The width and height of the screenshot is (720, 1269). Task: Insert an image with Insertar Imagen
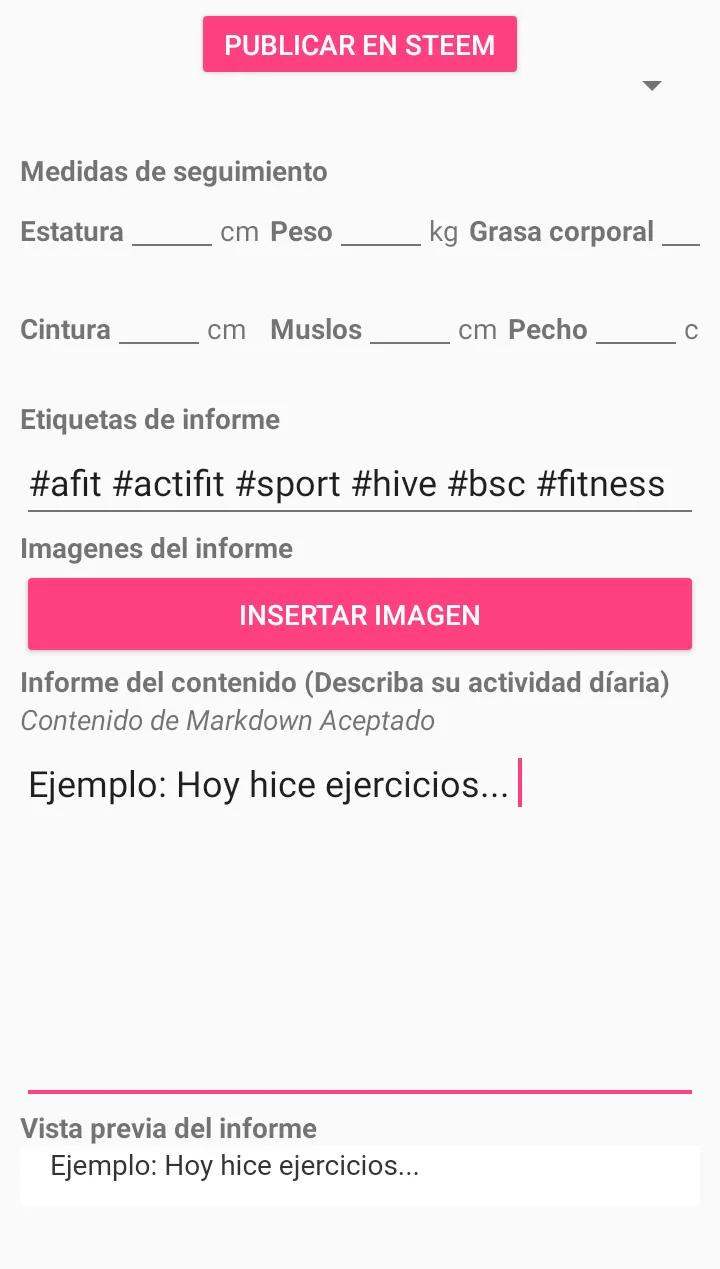[x=360, y=614]
